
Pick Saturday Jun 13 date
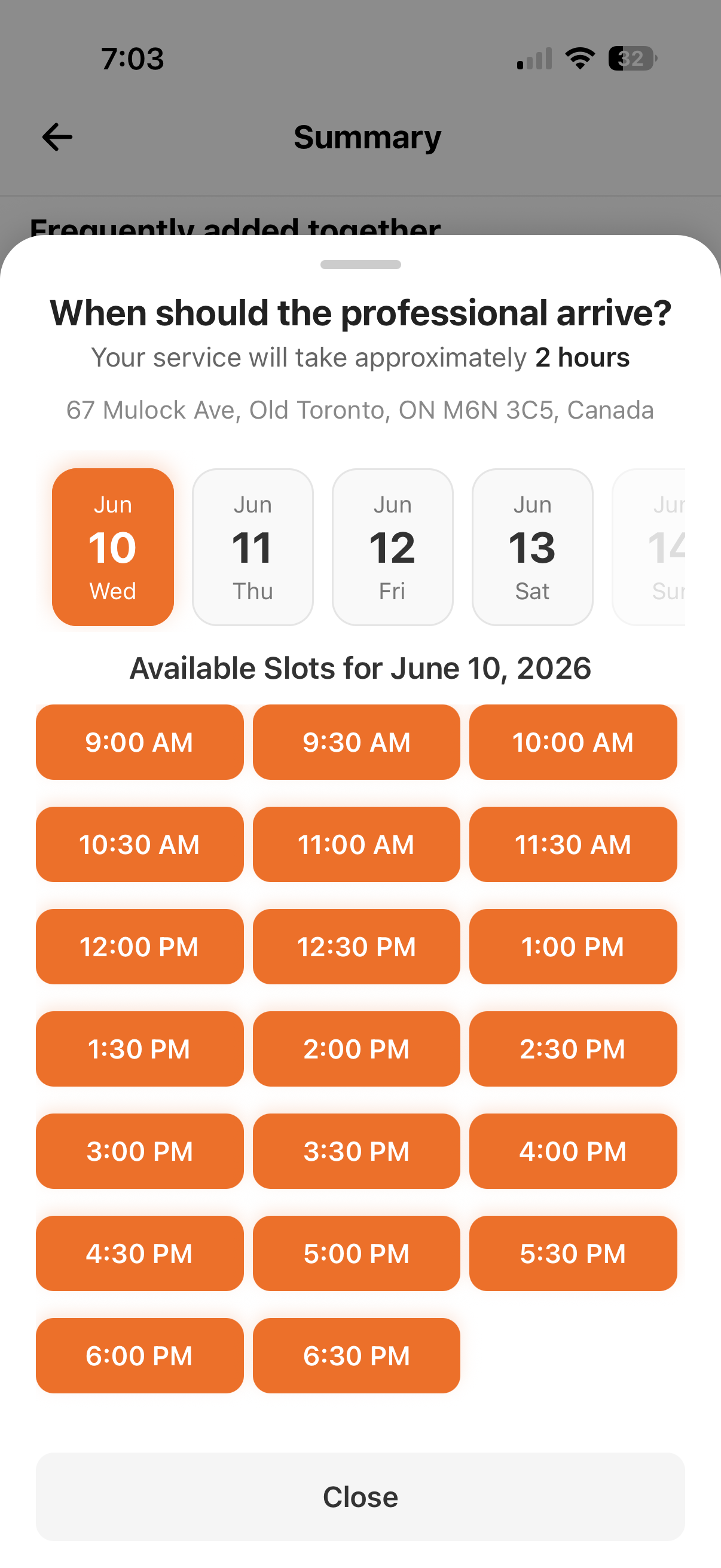[x=533, y=547]
